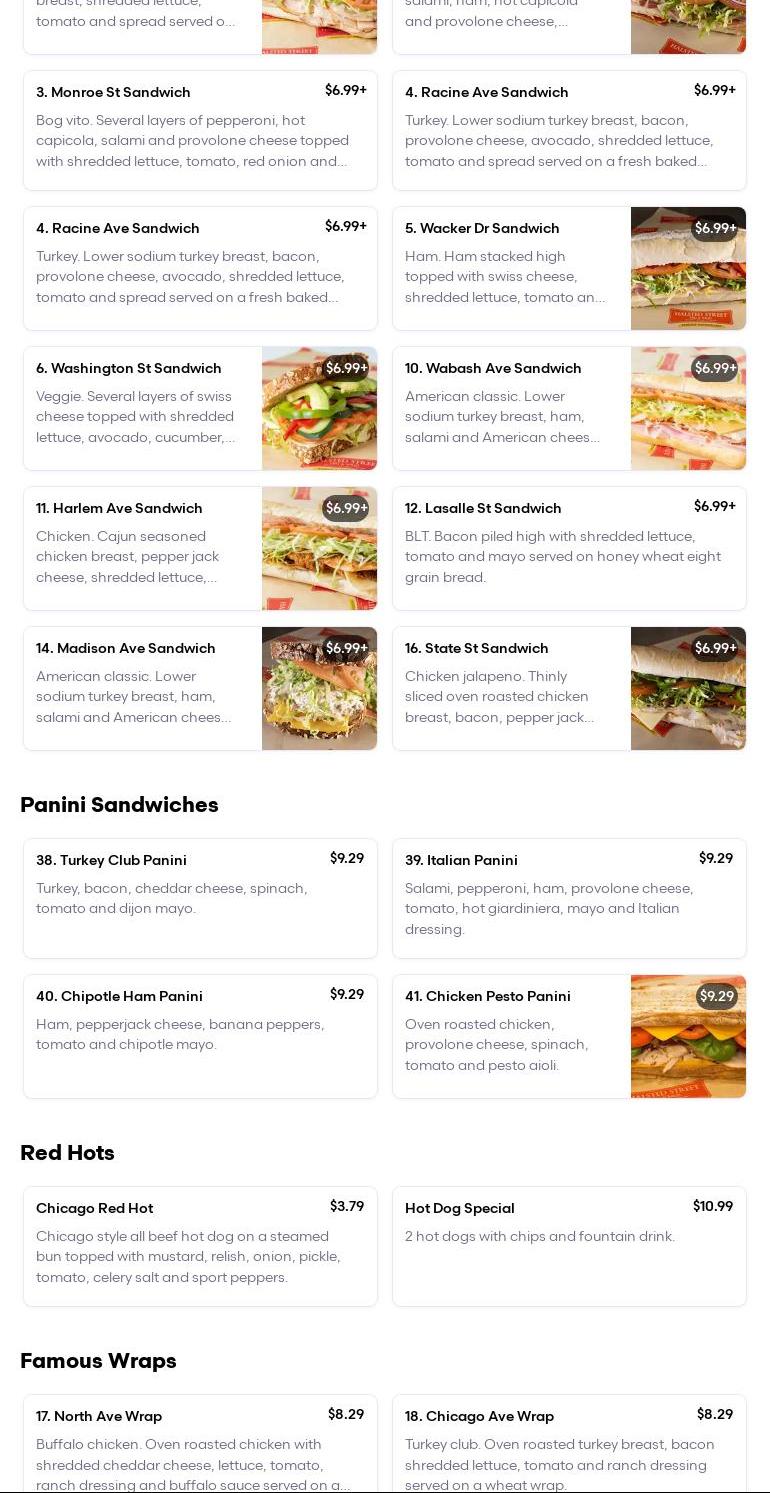The height and width of the screenshot is (1493, 770).
Task: Choose the 16. State St Sandwich
Action: pos(569,688)
